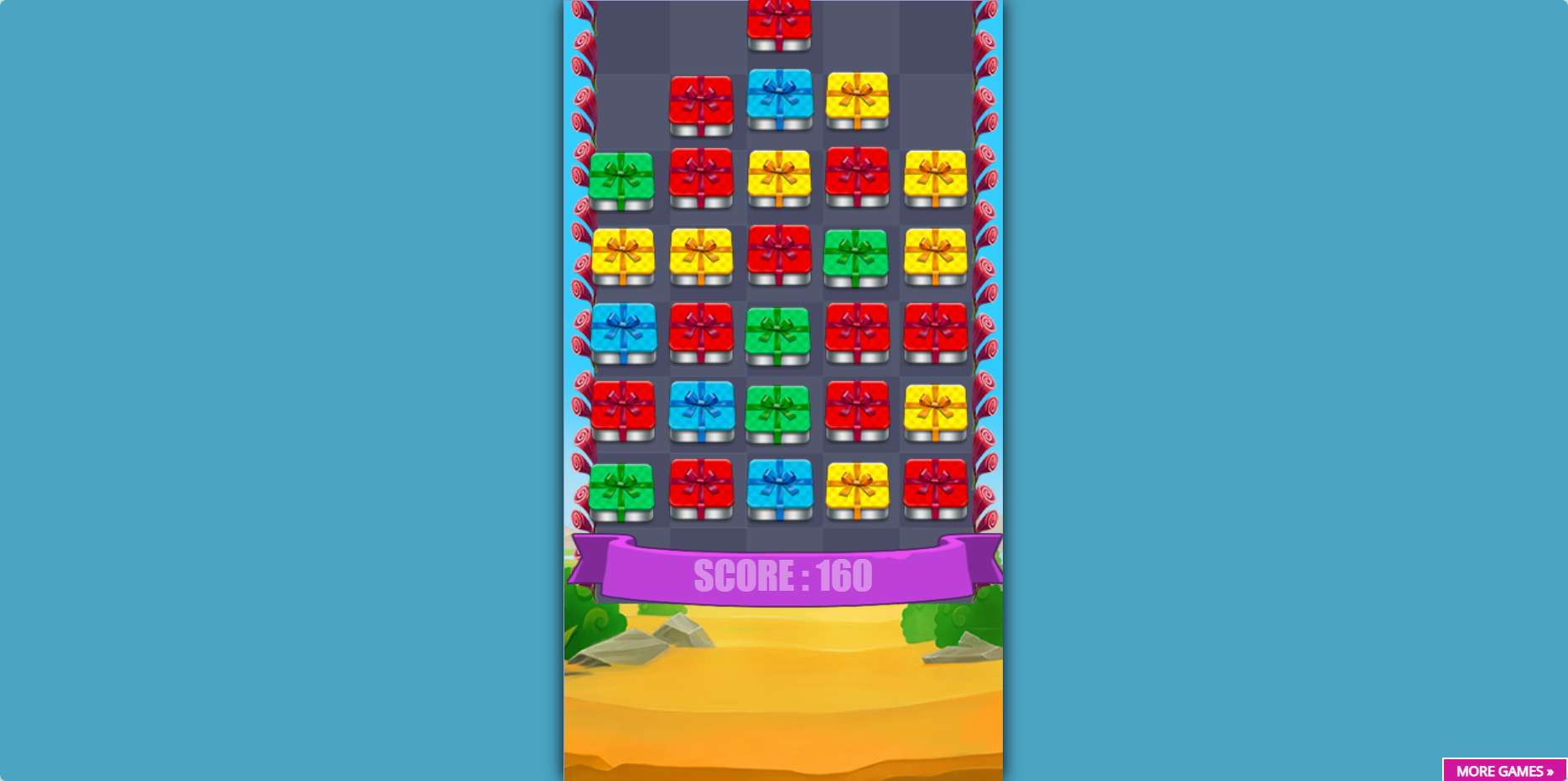Open the MORE GAMES link
This screenshot has height=781, width=1568.
pos(1504,770)
